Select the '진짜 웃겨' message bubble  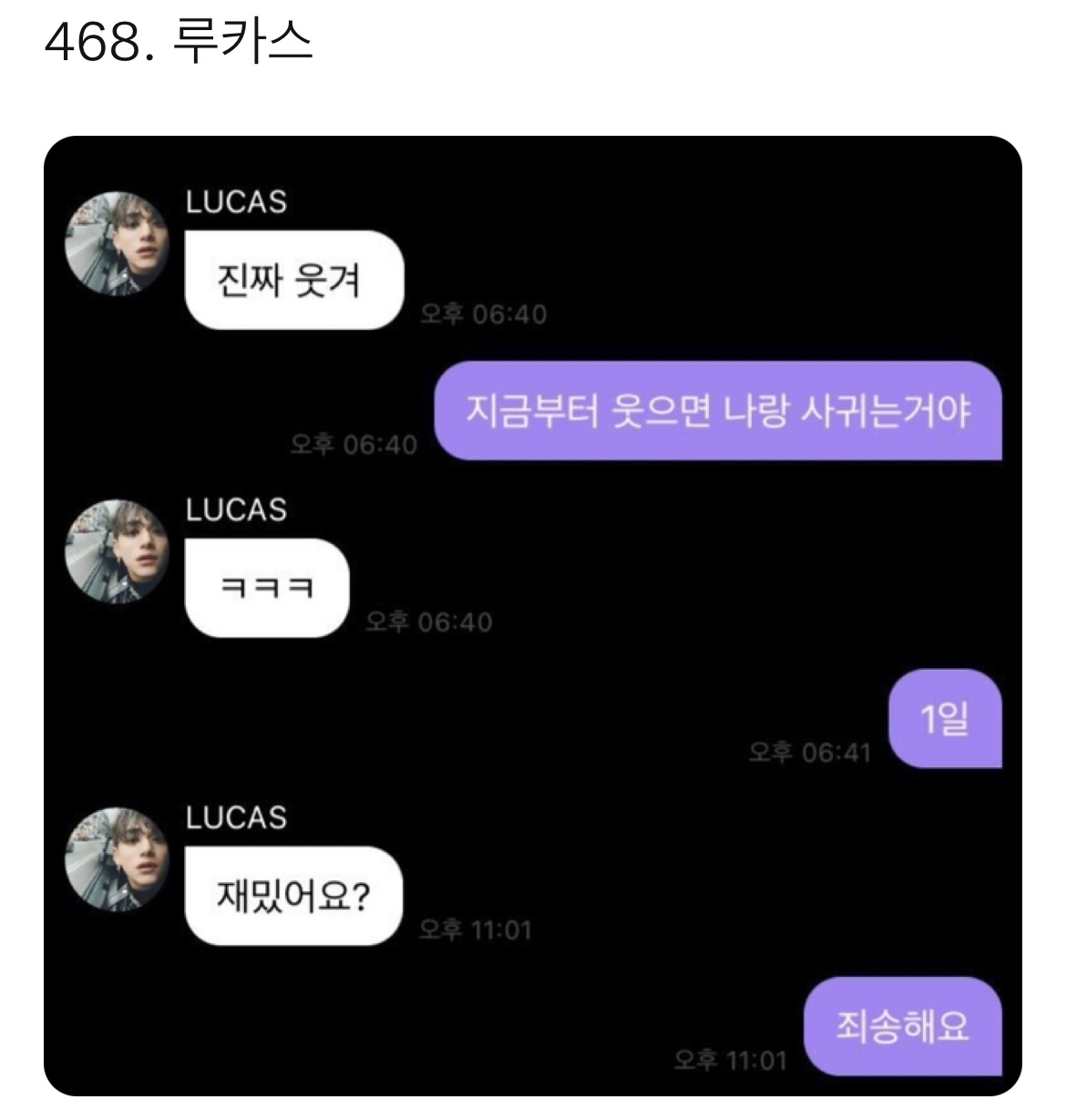pyautogui.click(x=293, y=278)
